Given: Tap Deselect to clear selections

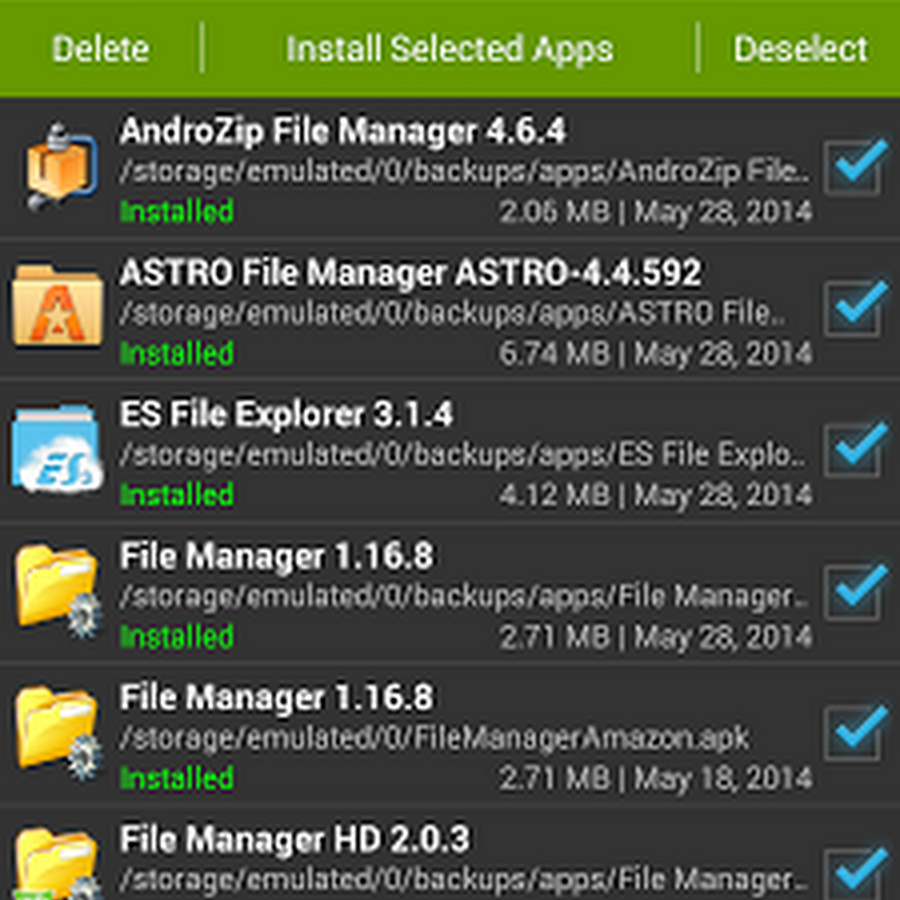Looking at the screenshot, I should click(x=800, y=48).
